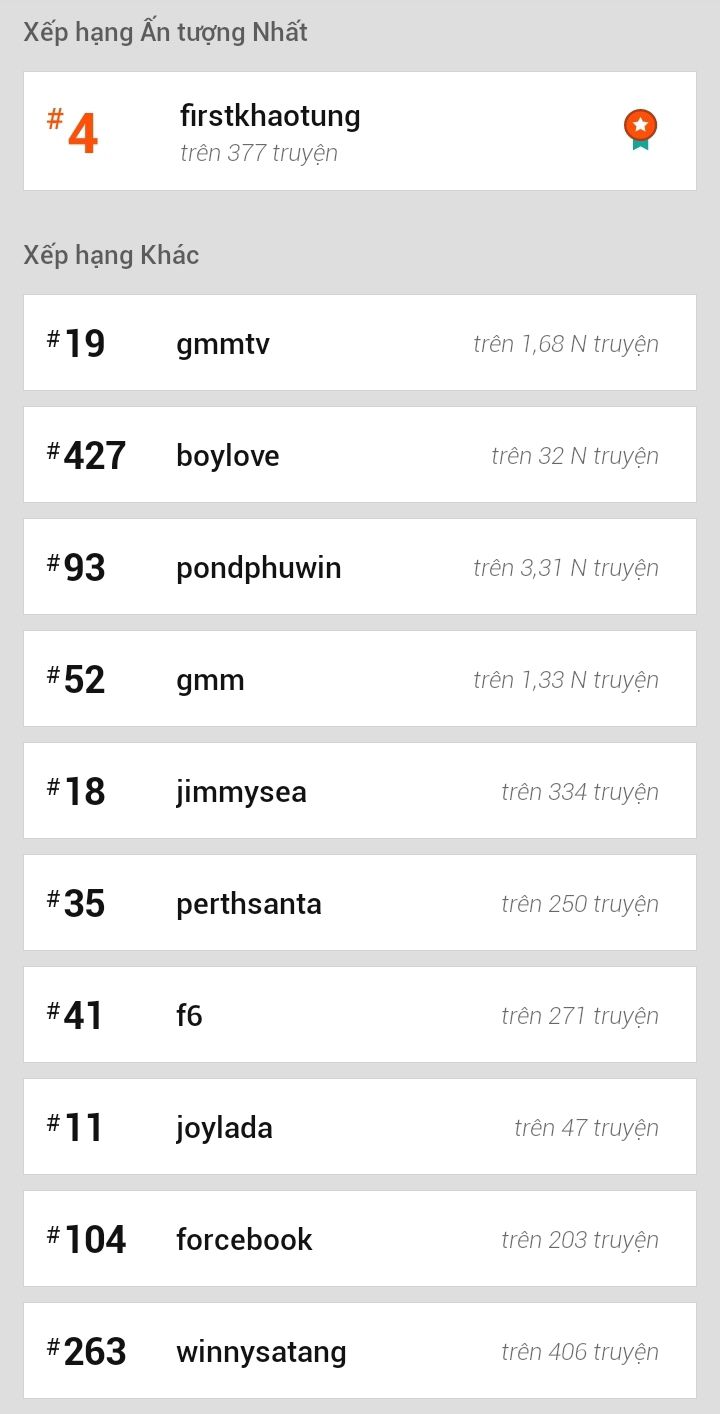The image size is (720, 1414).
Task: Open the joylada ranking row
Action: [360, 1127]
